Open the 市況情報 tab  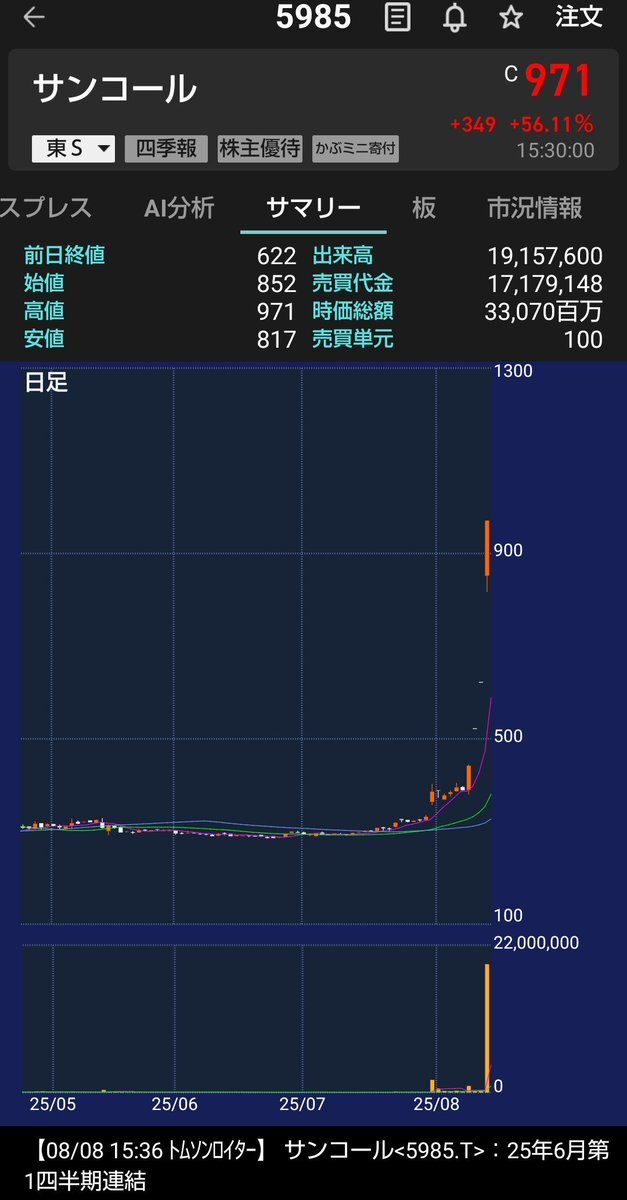pos(534,208)
